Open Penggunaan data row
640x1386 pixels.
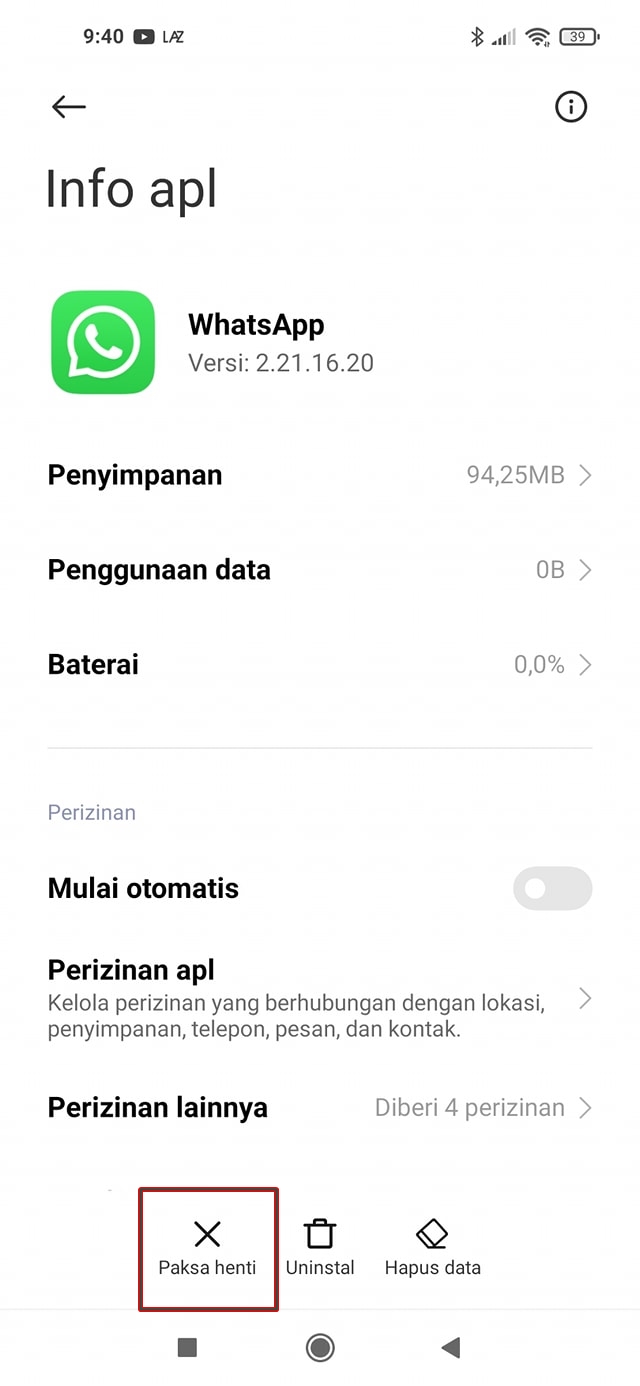320,570
